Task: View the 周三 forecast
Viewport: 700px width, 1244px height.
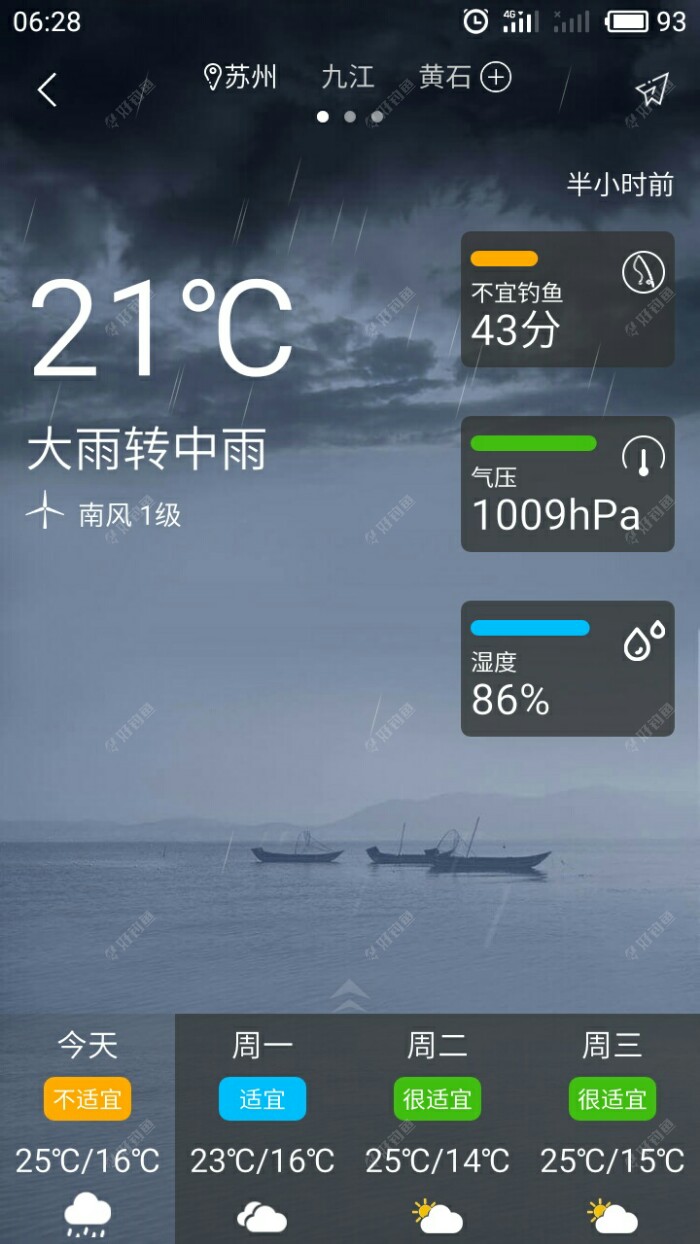Action: pyautogui.click(x=612, y=1128)
